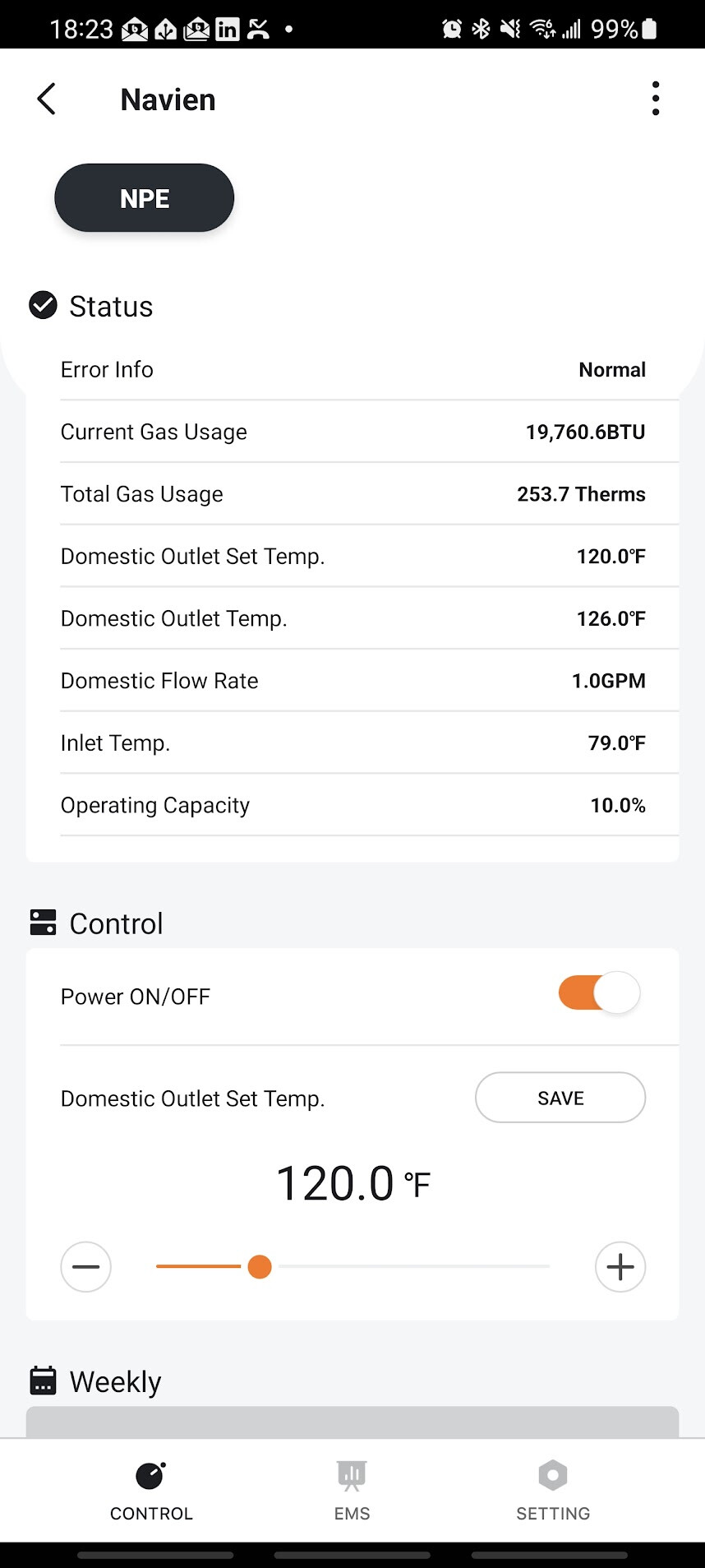The height and width of the screenshot is (1568, 705).
Task: Save the Domestic Outlet Set Temp
Action: coord(560,1097)
